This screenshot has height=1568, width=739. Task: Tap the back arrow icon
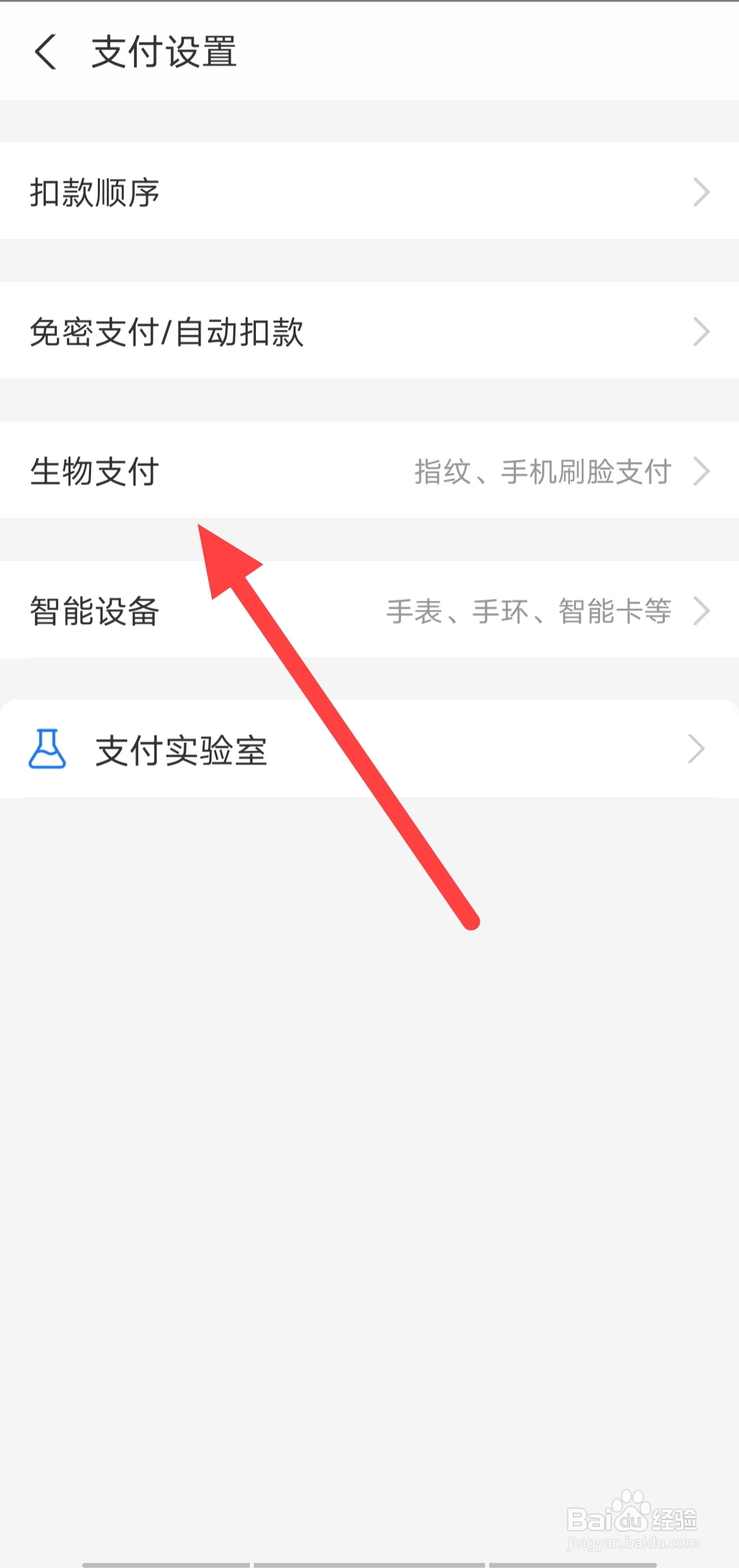coord(45,52)
